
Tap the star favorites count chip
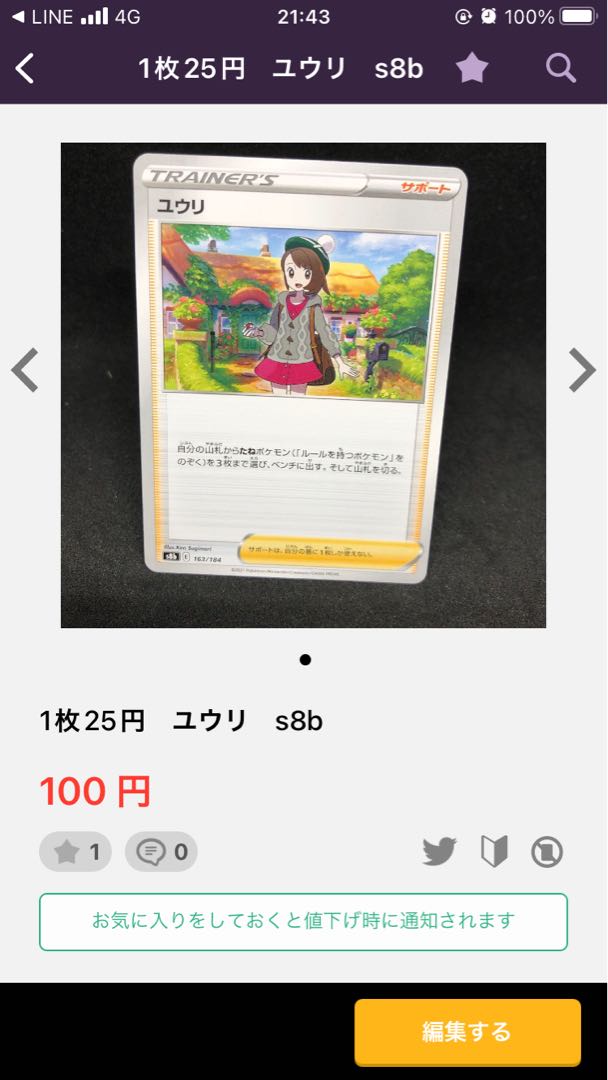pyautogui.click(x=76, y=852)
